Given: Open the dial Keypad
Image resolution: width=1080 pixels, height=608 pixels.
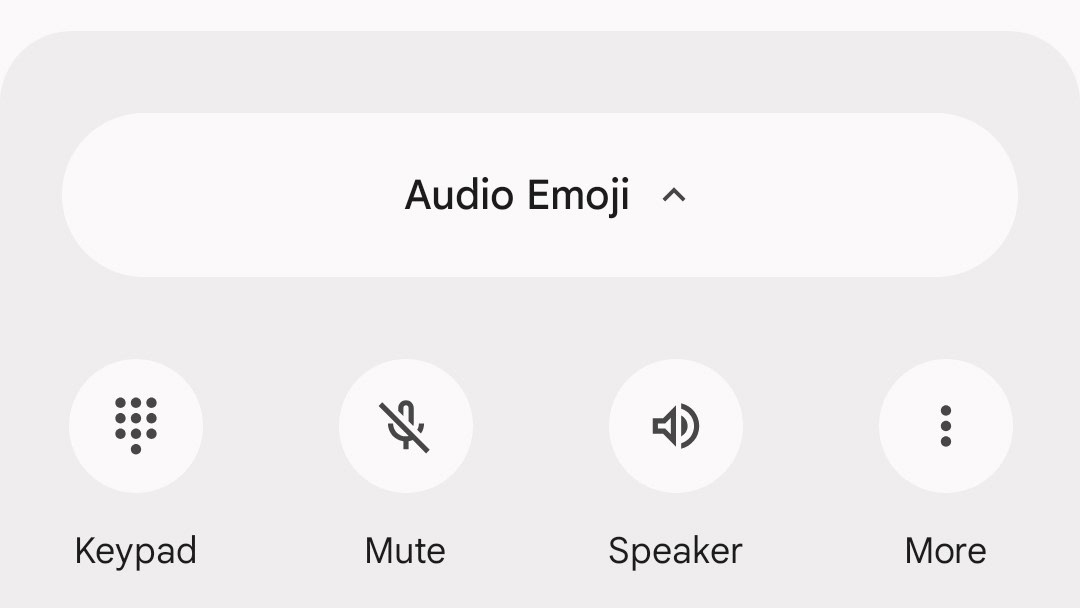Looking at the screenshot, I should (x=136, y=426).
